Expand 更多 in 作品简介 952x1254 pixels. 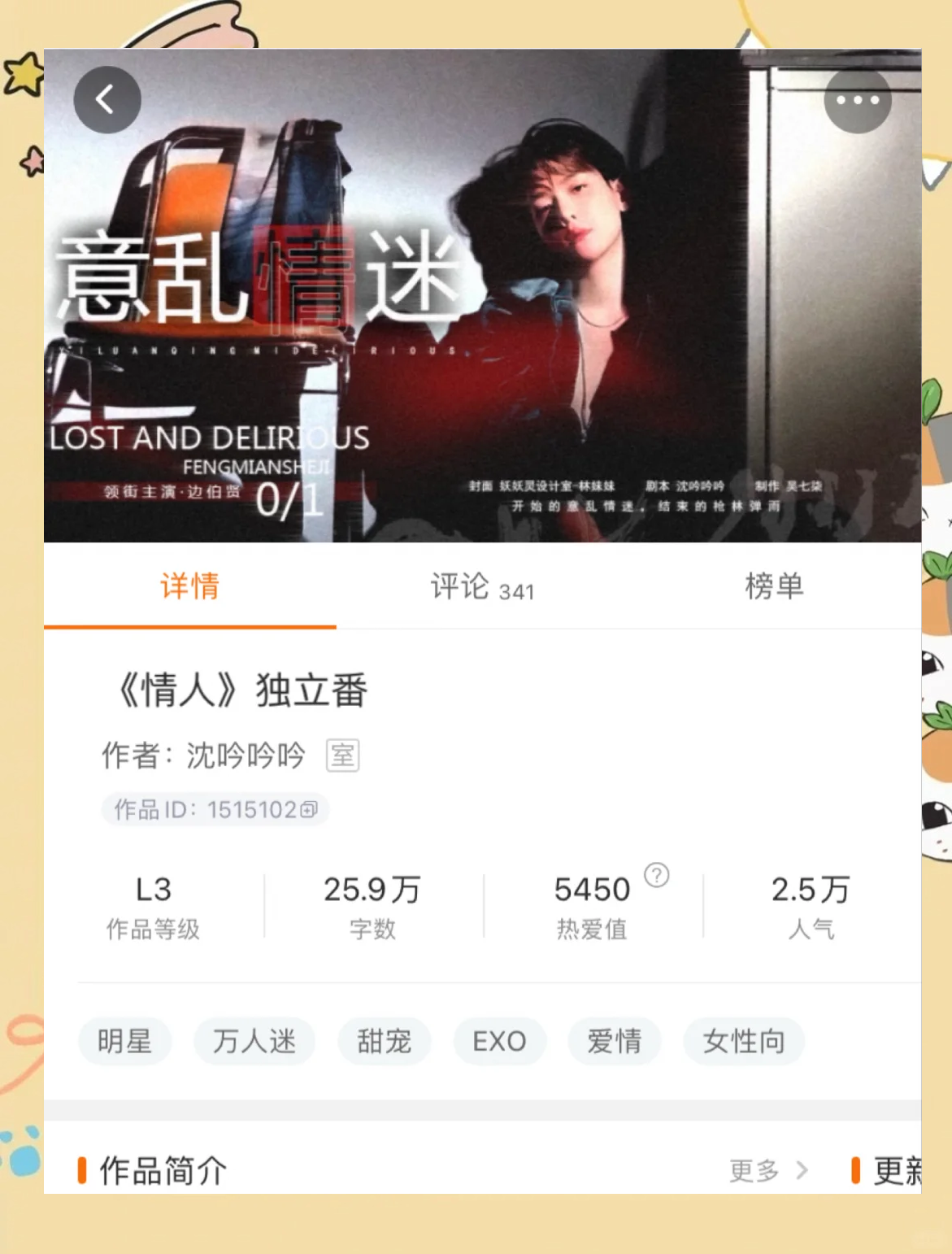[x=768, y=1170]
